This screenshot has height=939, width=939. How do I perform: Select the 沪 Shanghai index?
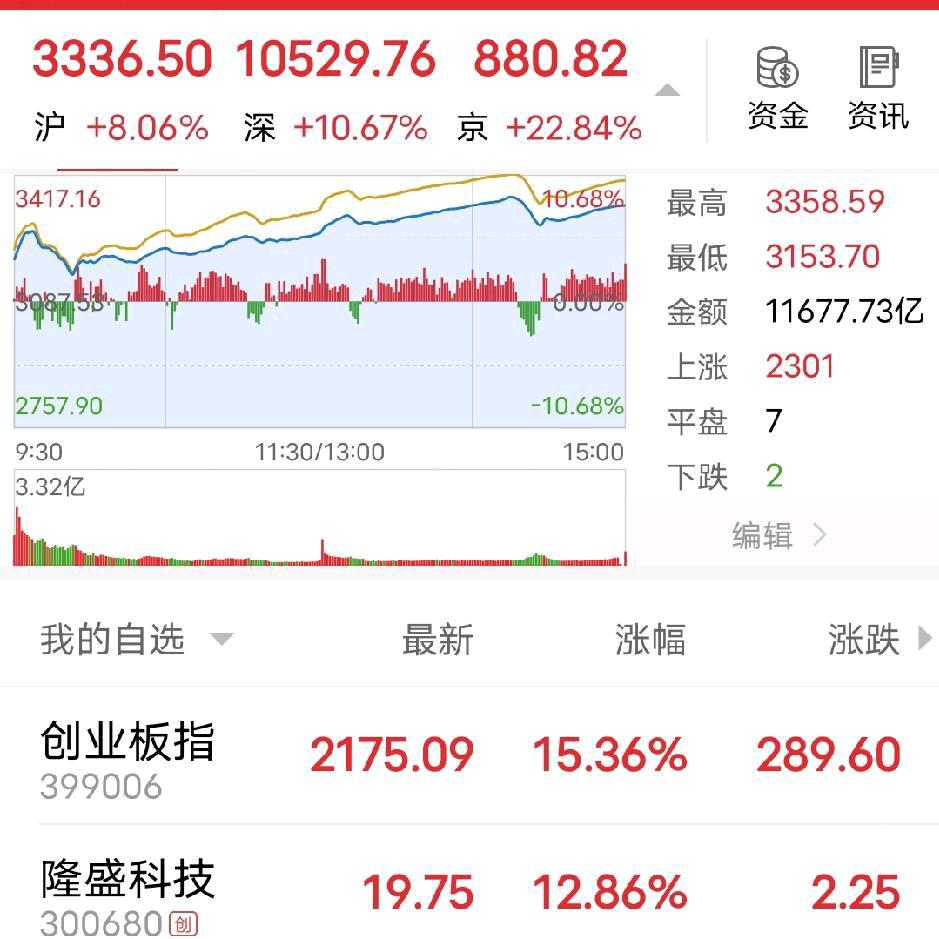click(121, 90)
